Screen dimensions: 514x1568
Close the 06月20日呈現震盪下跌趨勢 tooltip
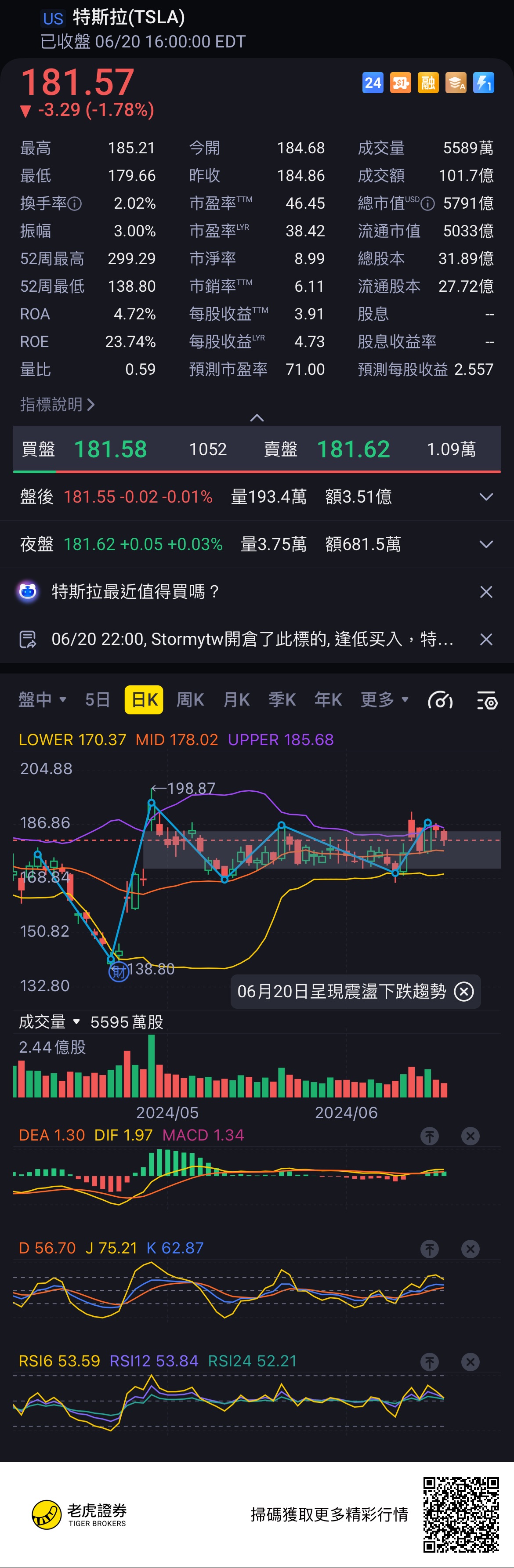click(x=464, y=992)
